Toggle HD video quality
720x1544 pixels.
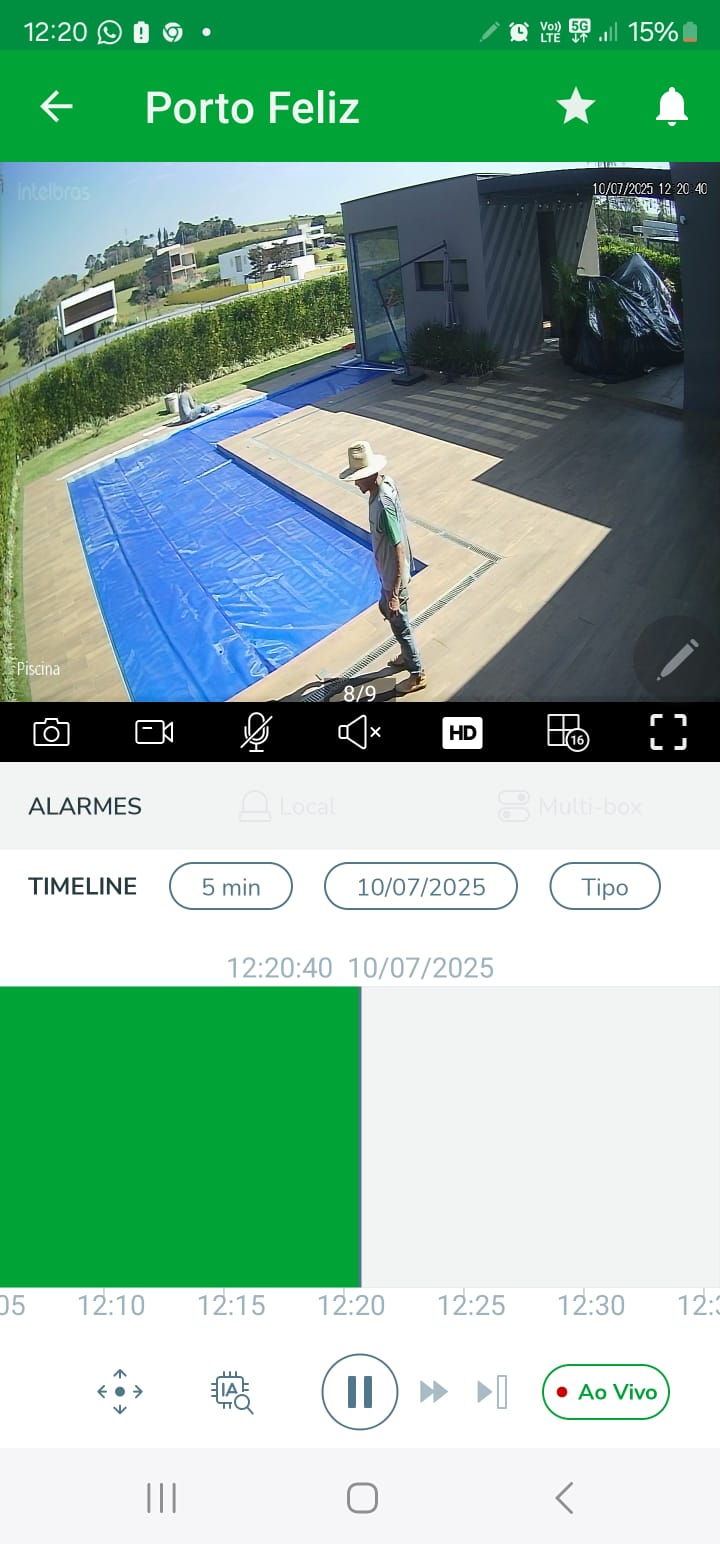pyautogui.click(x=462, y=733)
